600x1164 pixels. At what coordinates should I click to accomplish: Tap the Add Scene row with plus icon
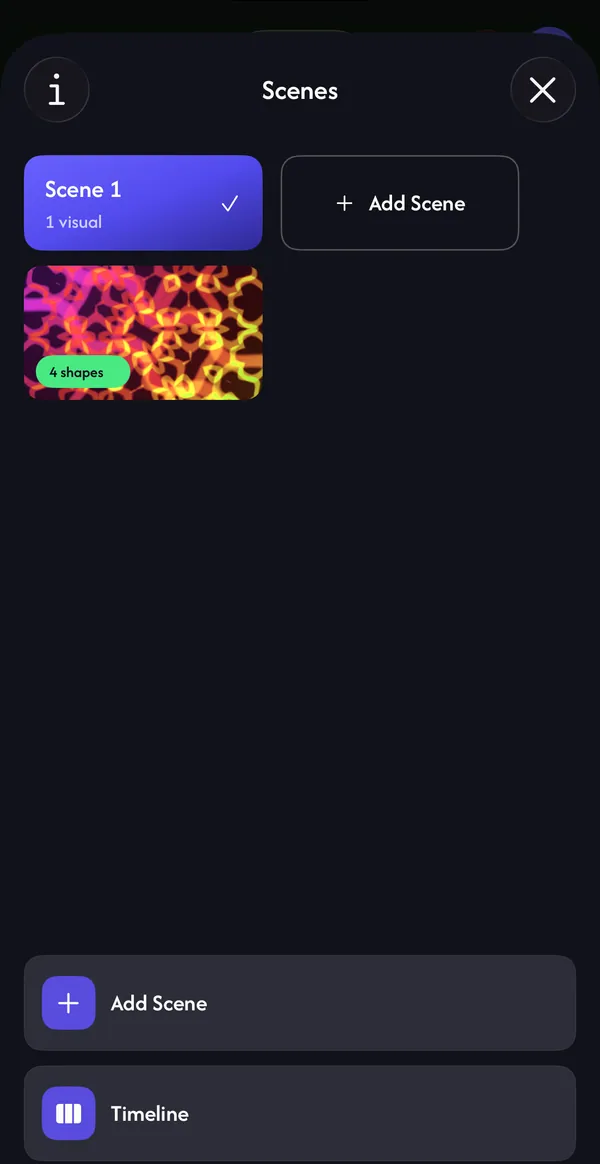tap(300, 1003)
